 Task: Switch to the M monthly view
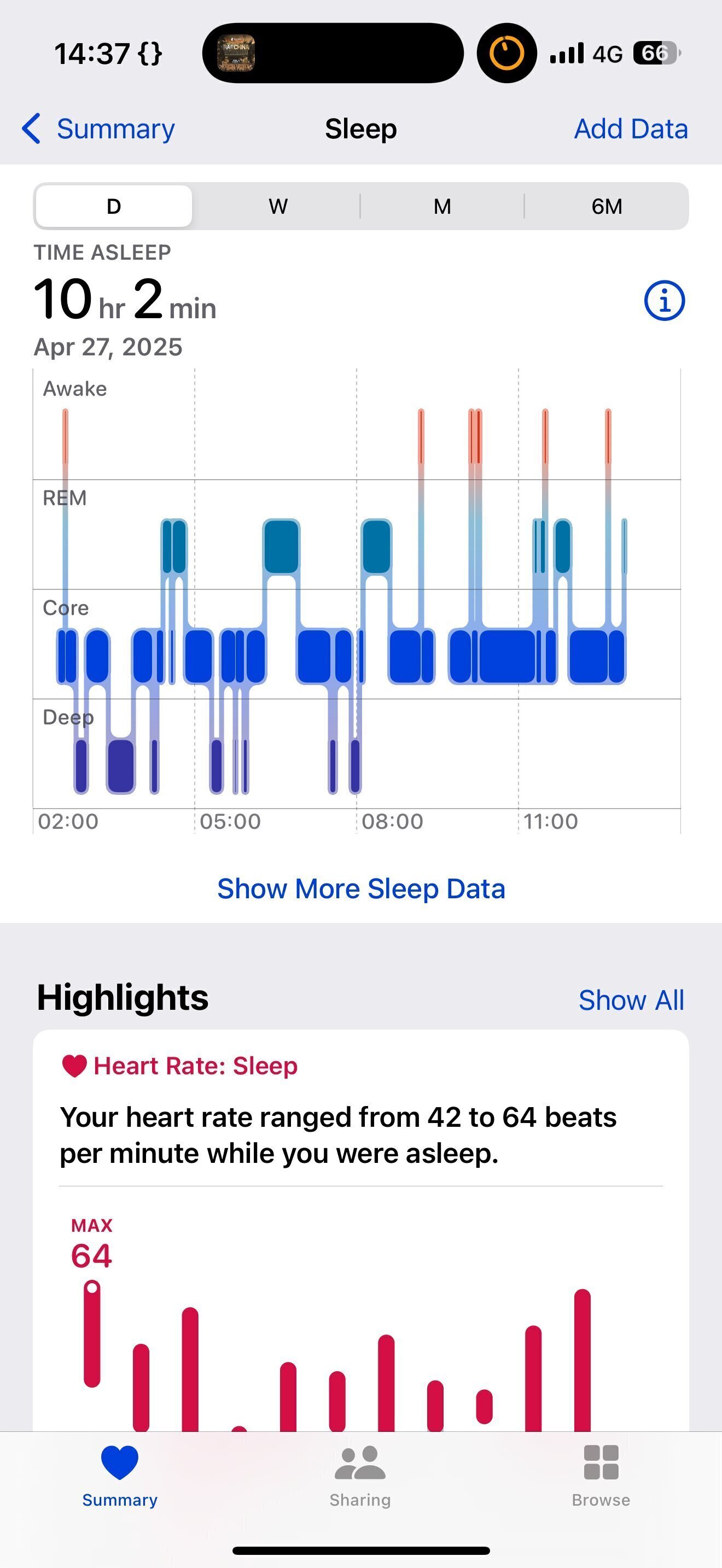pyautogui.click(x=442, y=206)
